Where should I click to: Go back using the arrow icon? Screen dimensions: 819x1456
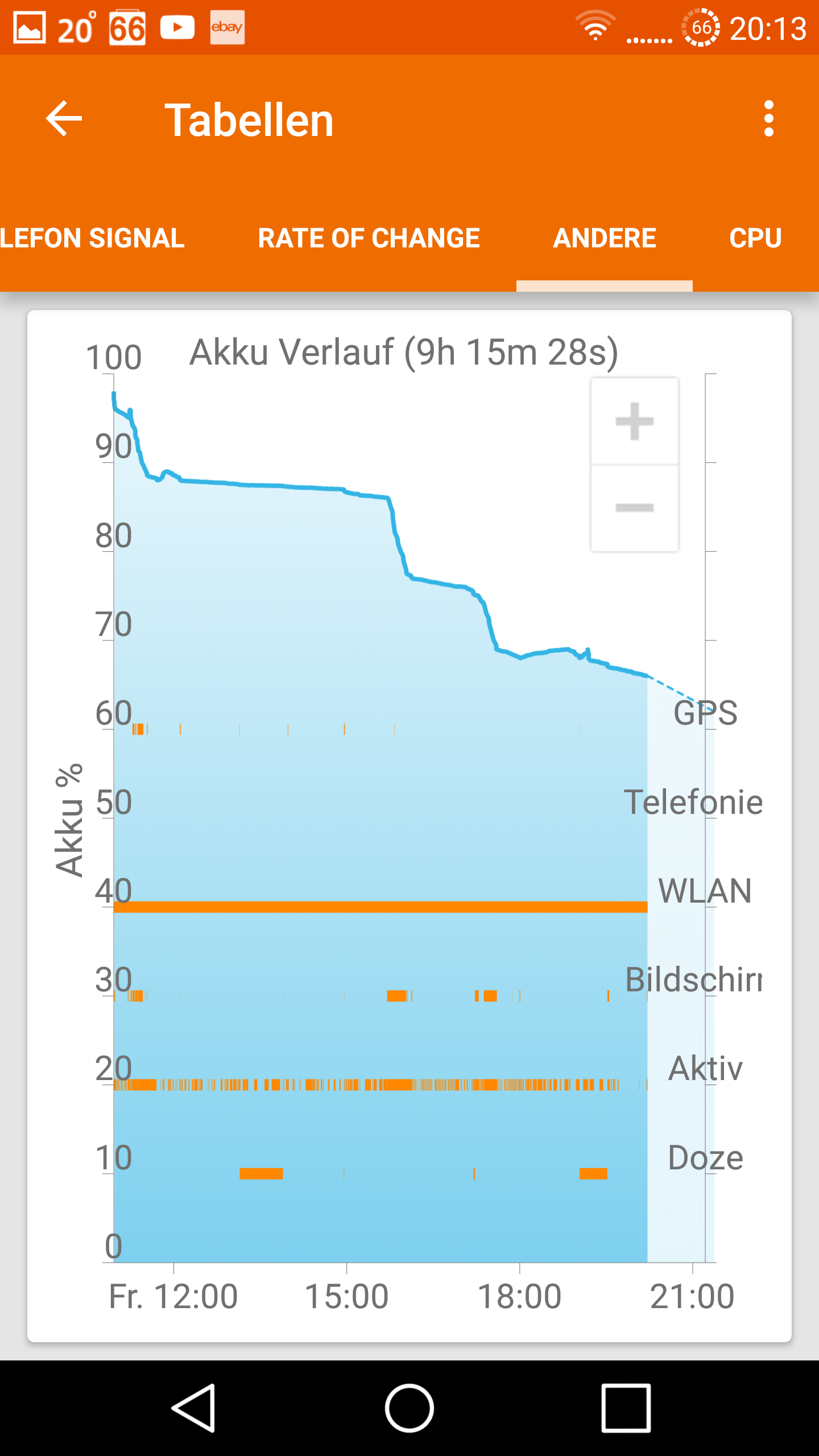(x=64, y=119)
